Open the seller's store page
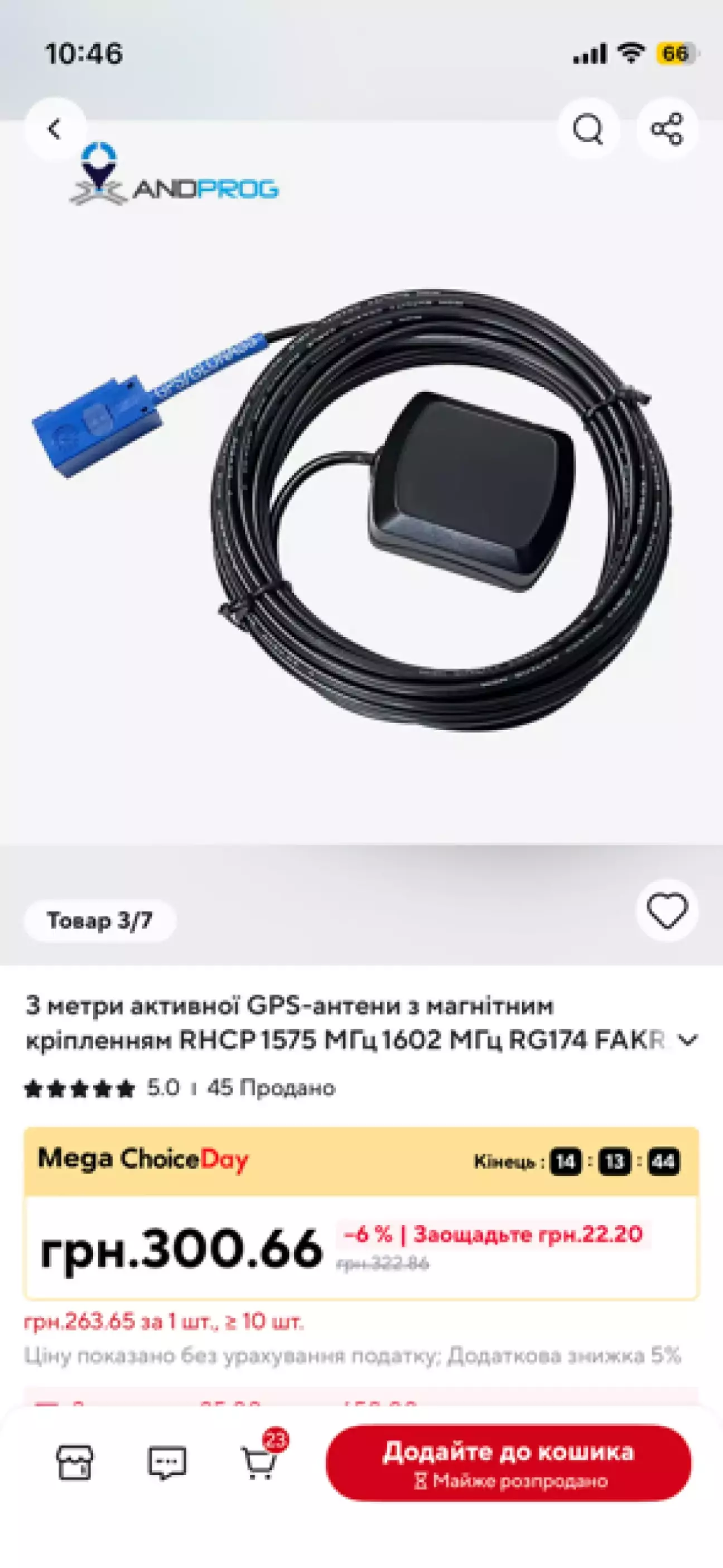This screenshot has height=1568, width=723. 75,1462
